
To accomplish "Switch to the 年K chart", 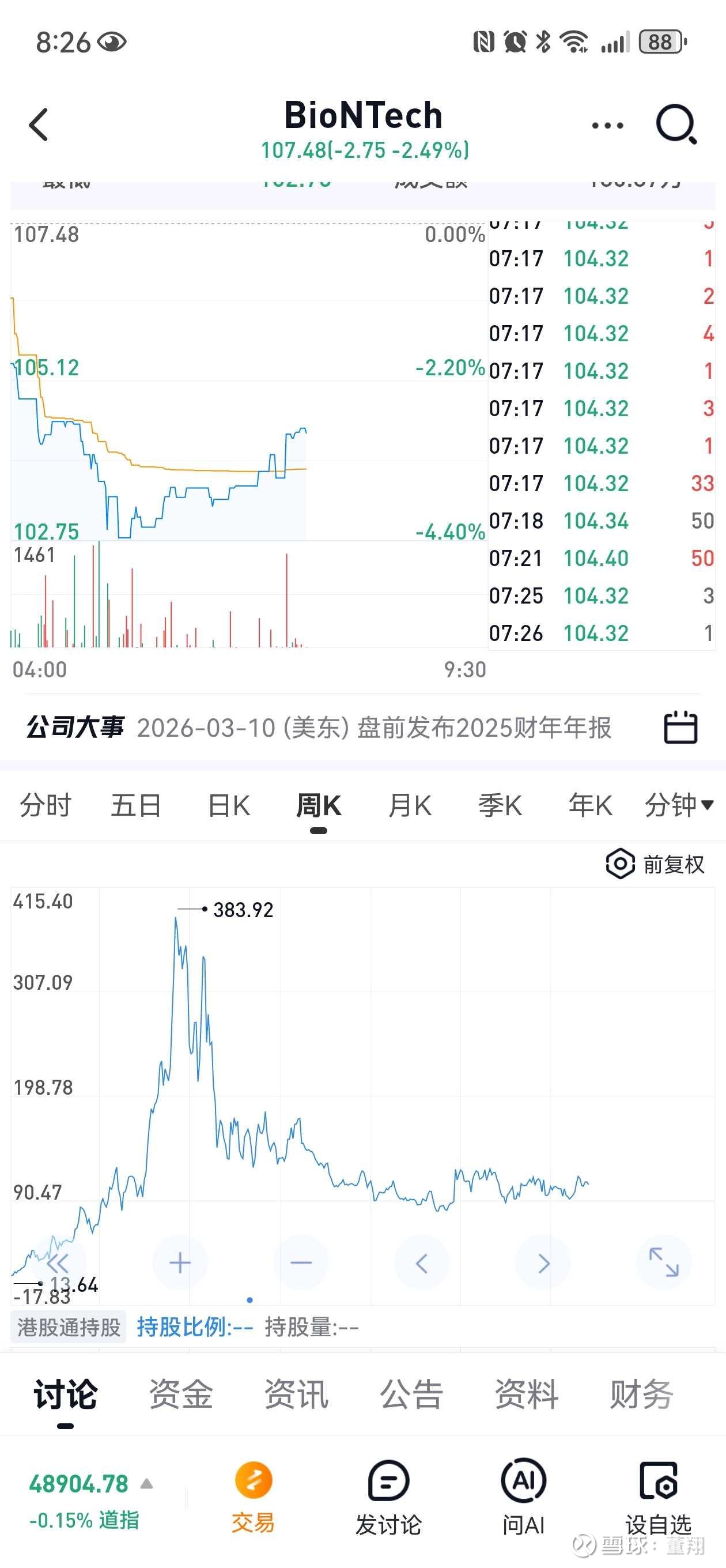I will pos(589,805).
